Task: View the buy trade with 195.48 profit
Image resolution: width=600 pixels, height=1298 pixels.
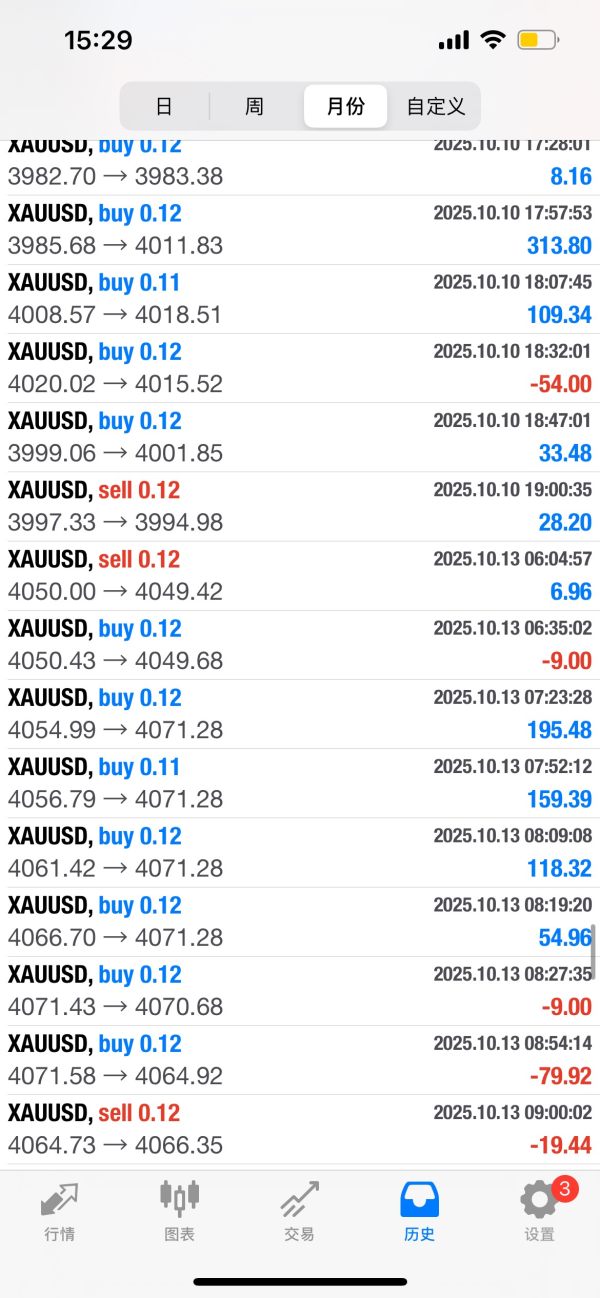Action: 300,714
